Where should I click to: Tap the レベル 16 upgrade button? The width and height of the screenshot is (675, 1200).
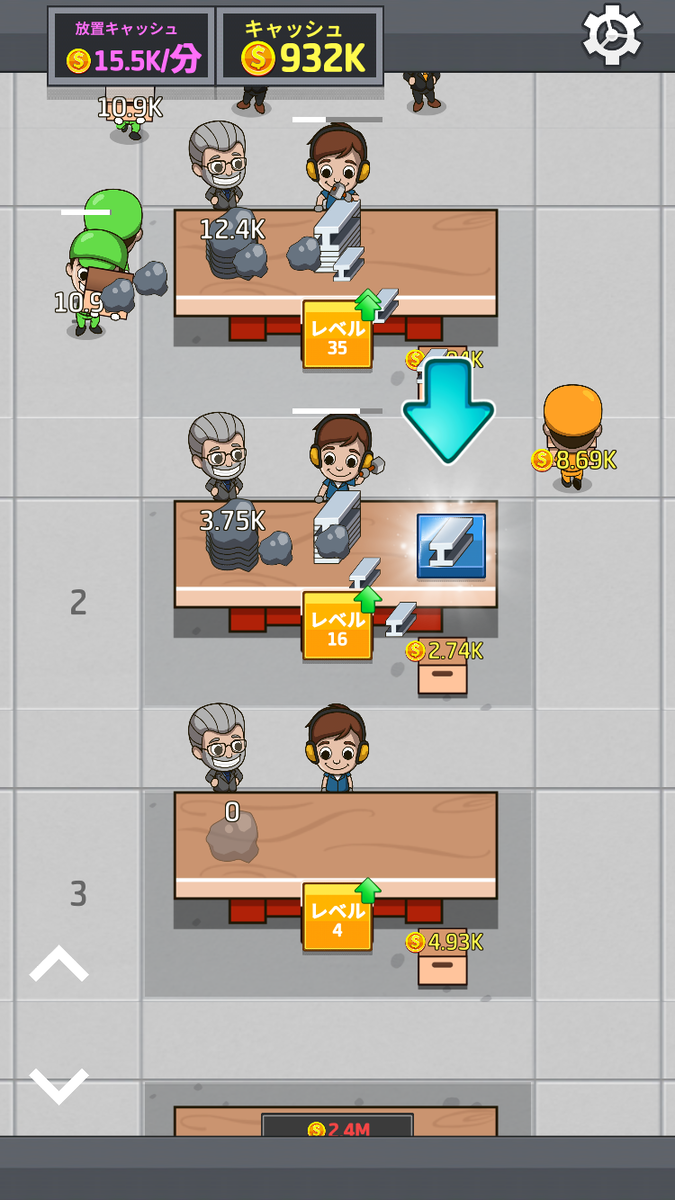coord(338,626)
